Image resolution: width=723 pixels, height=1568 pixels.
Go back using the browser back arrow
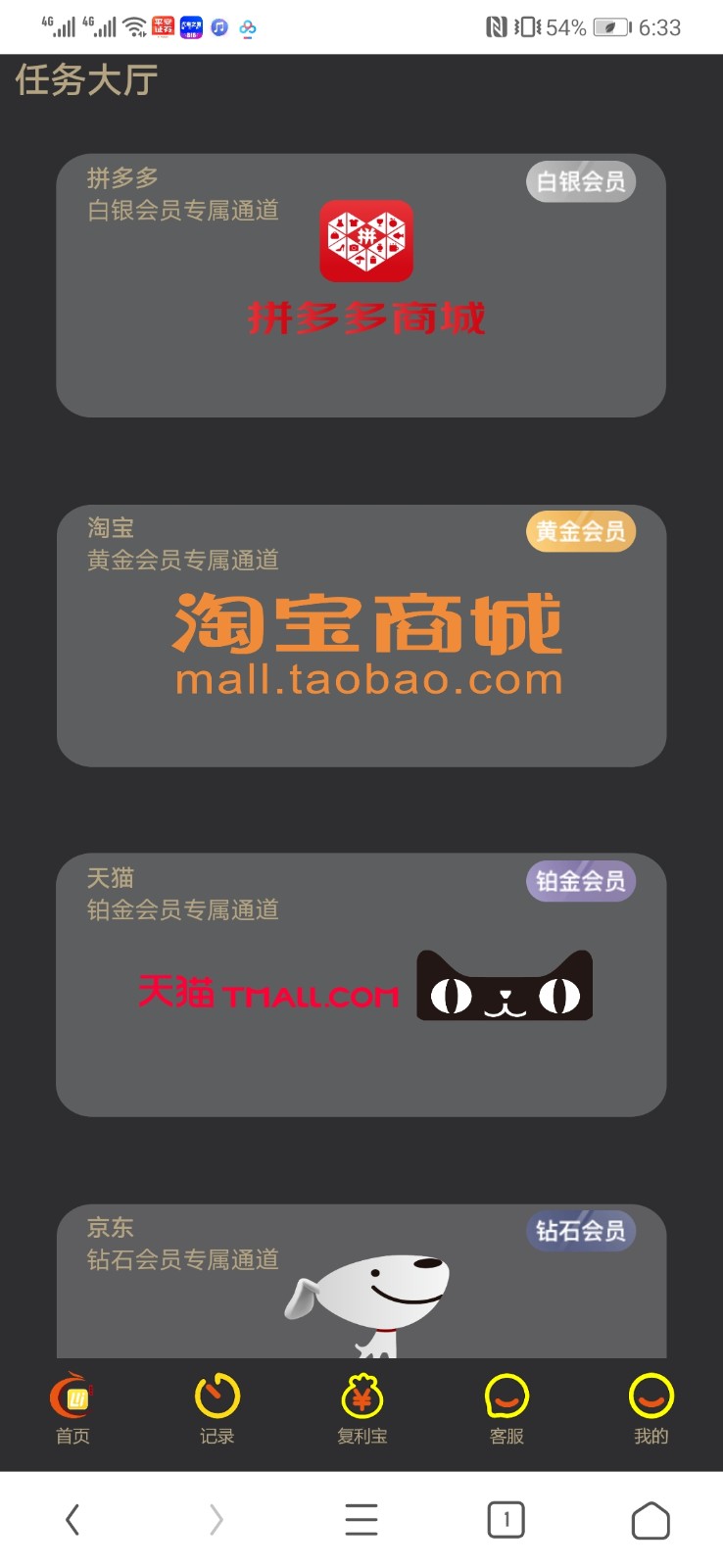click(72, 1520)
